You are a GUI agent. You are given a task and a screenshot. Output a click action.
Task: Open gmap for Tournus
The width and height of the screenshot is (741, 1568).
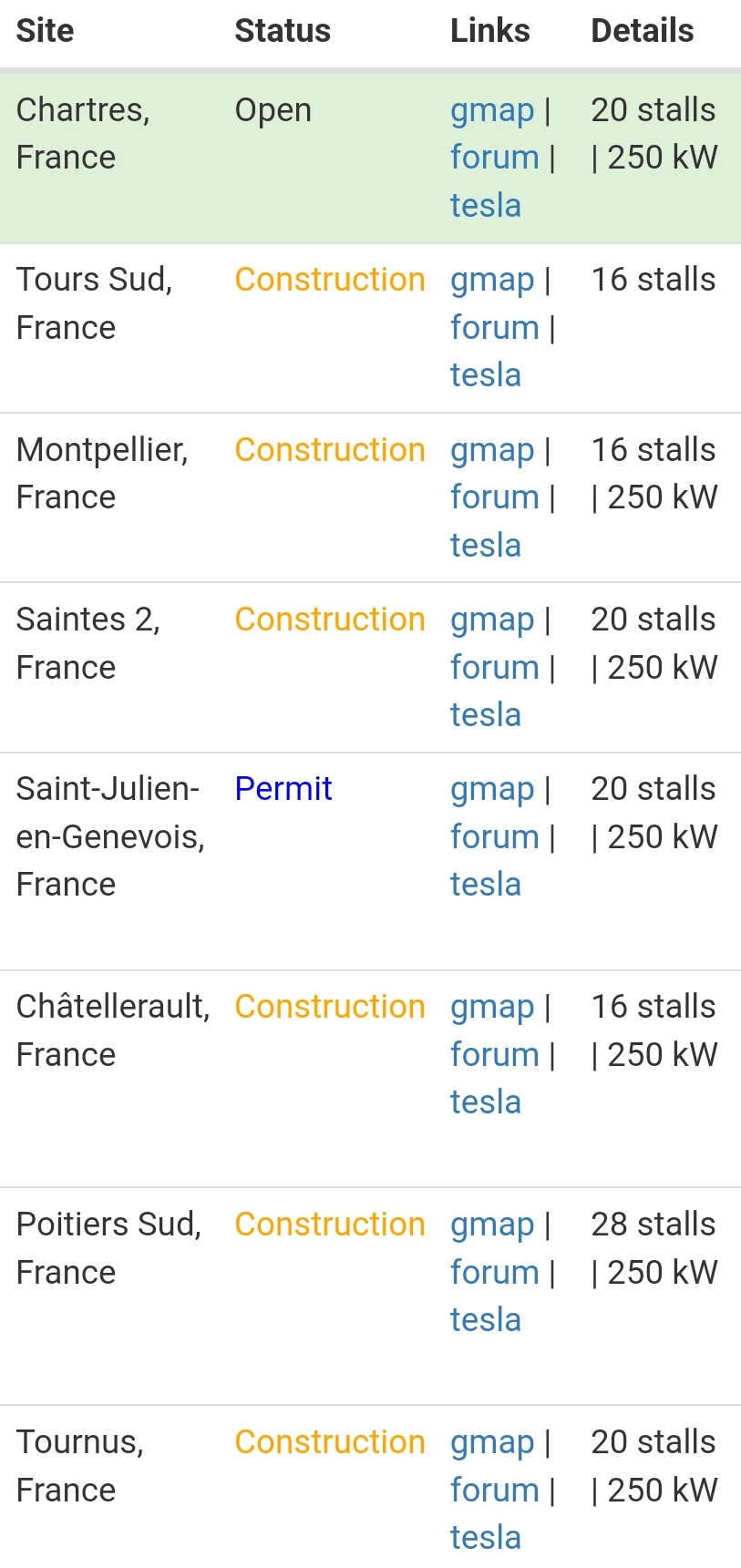(492, 1444)
